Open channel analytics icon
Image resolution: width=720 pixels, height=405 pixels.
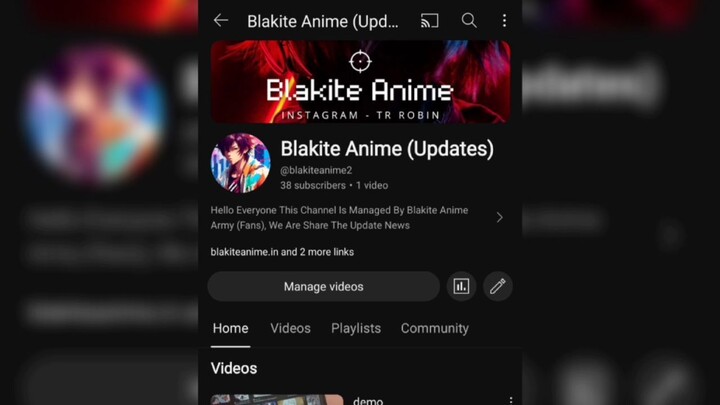(461, 287)
